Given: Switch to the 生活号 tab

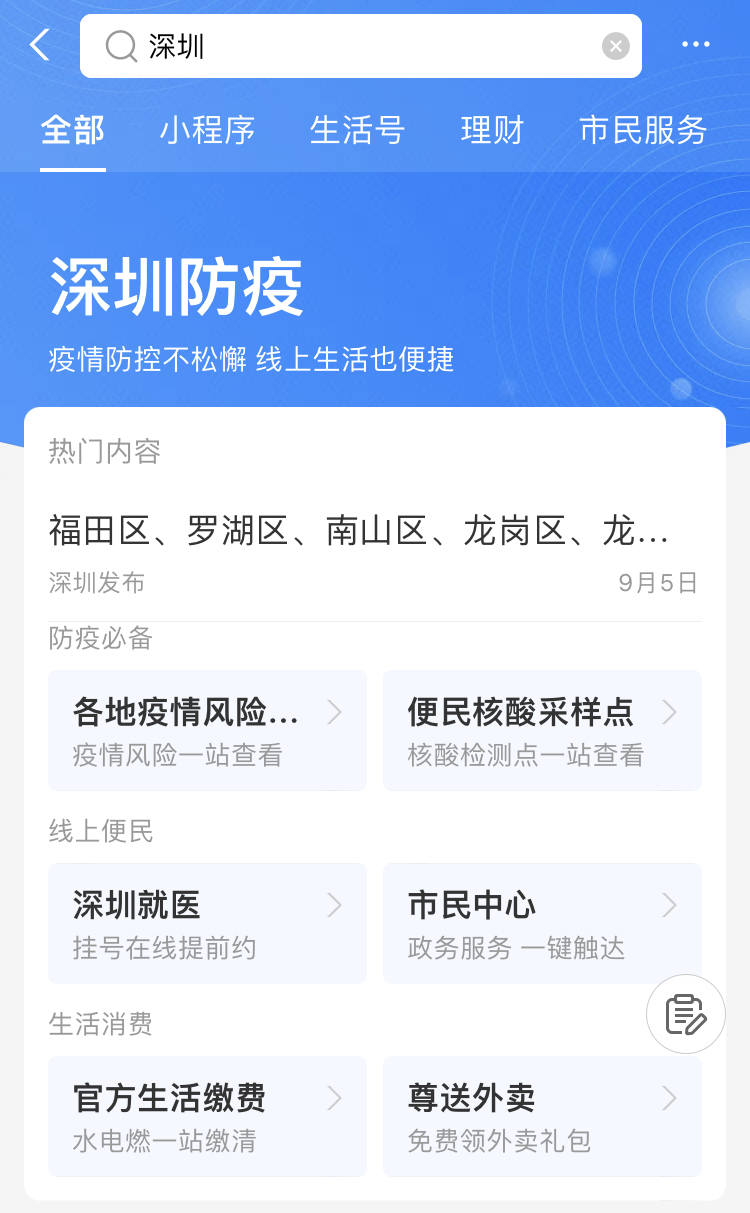Looking at the screenshot, I should 357,131.
